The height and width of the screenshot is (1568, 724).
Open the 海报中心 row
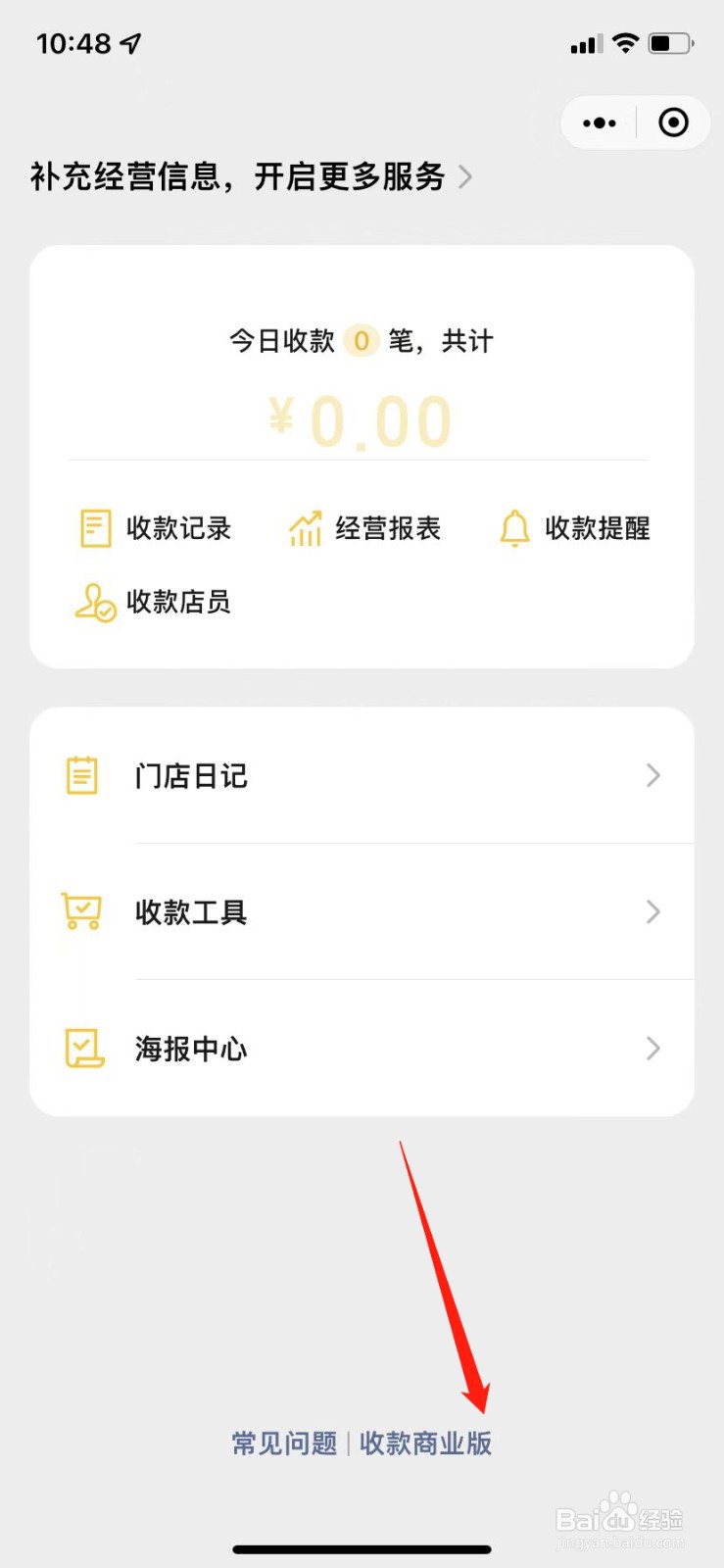362,1049
